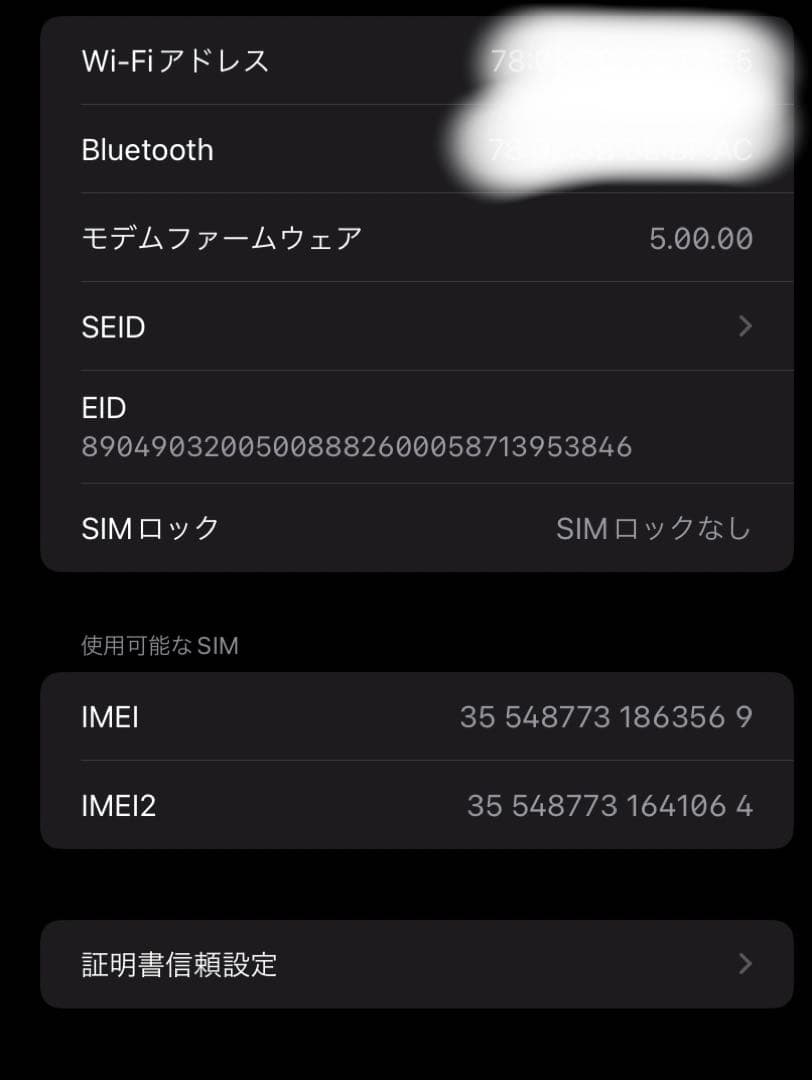This screenshot has width=812, height=1080.
Task: Select the モデムファームウェア row
Action: pos(400,238)
